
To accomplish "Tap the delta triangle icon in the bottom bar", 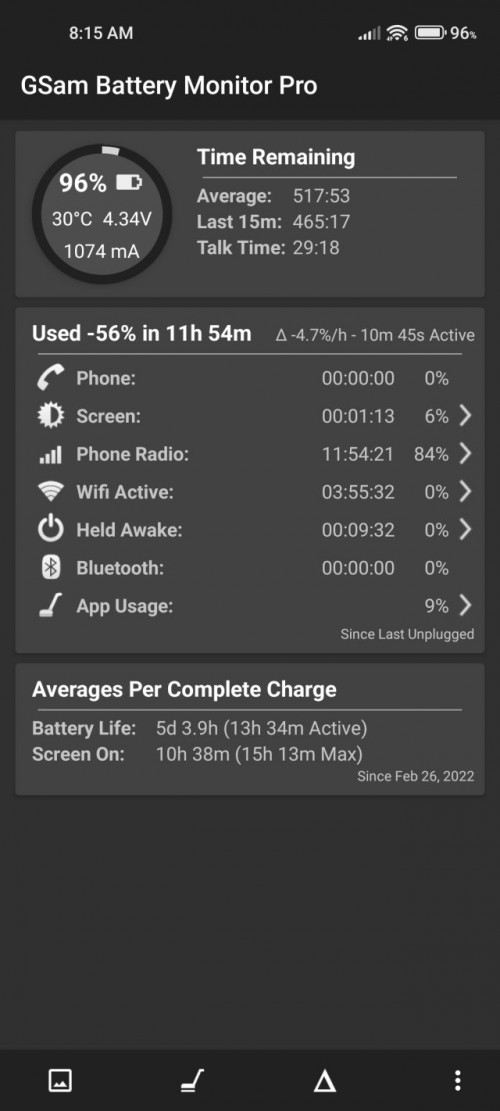I will pos(324,1081).
